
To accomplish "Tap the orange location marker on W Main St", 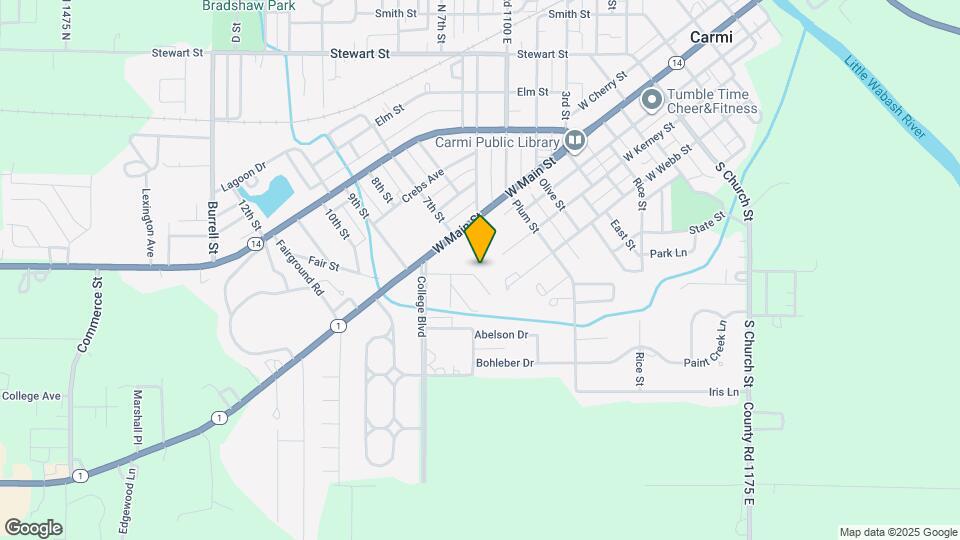I will click(x=480, y=239).
